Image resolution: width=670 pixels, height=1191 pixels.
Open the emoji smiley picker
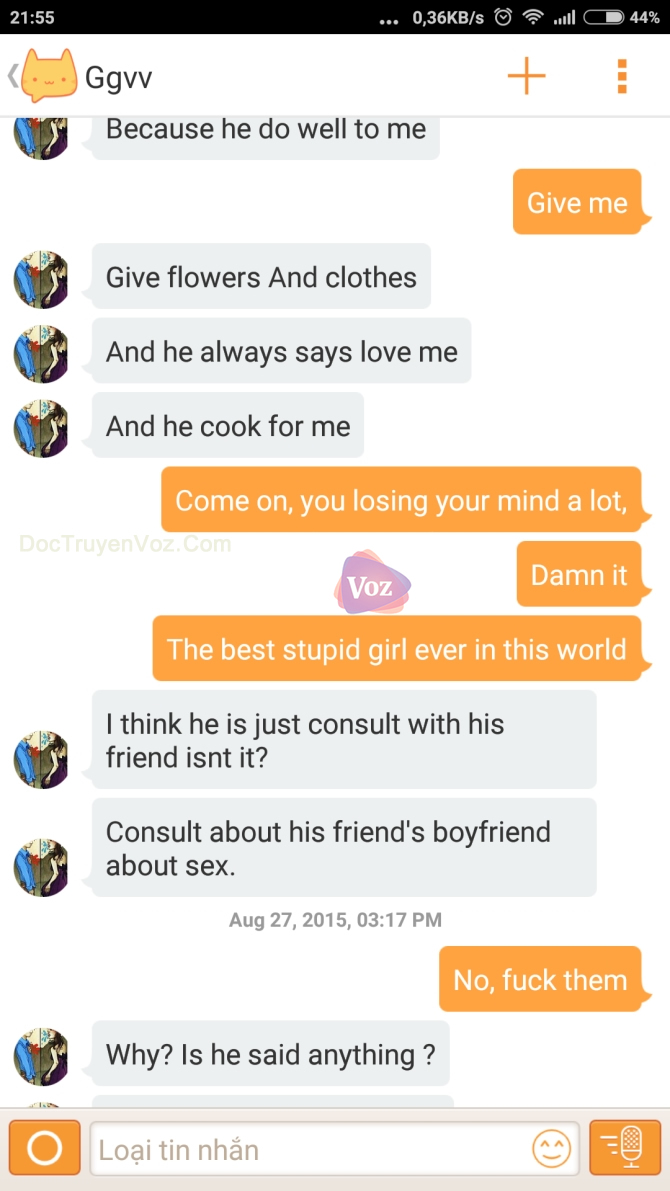tap(551, 1149)
